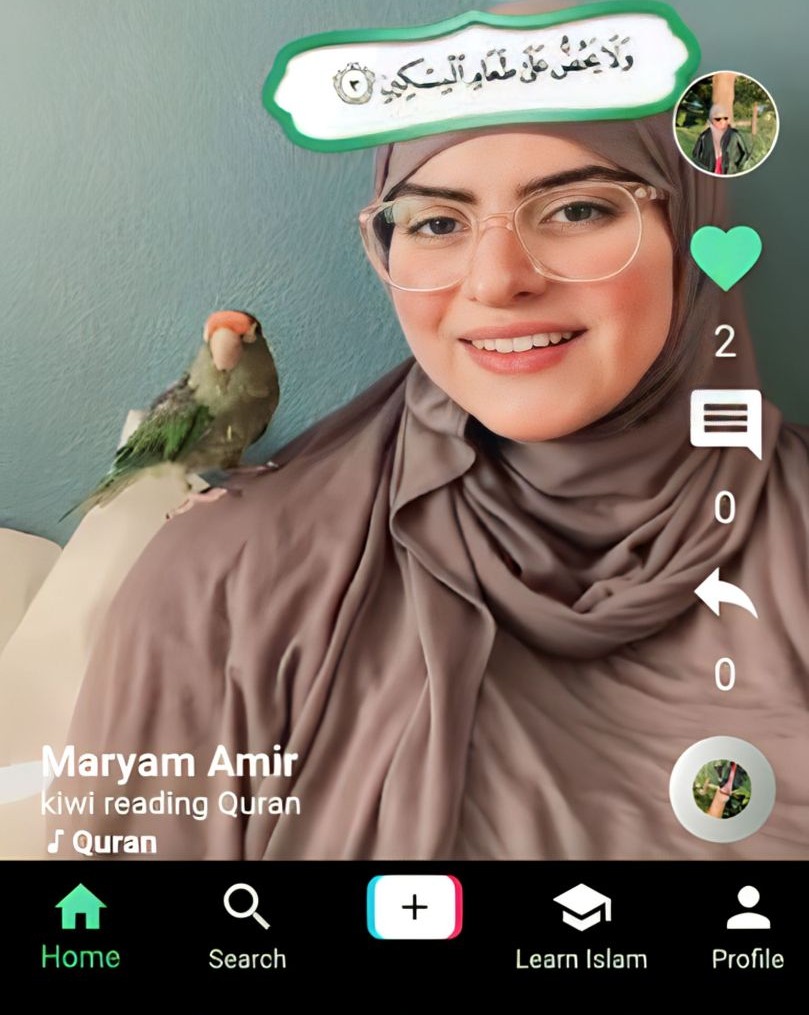
Task: Tap the Quran sound label
Action: [103, 843]
